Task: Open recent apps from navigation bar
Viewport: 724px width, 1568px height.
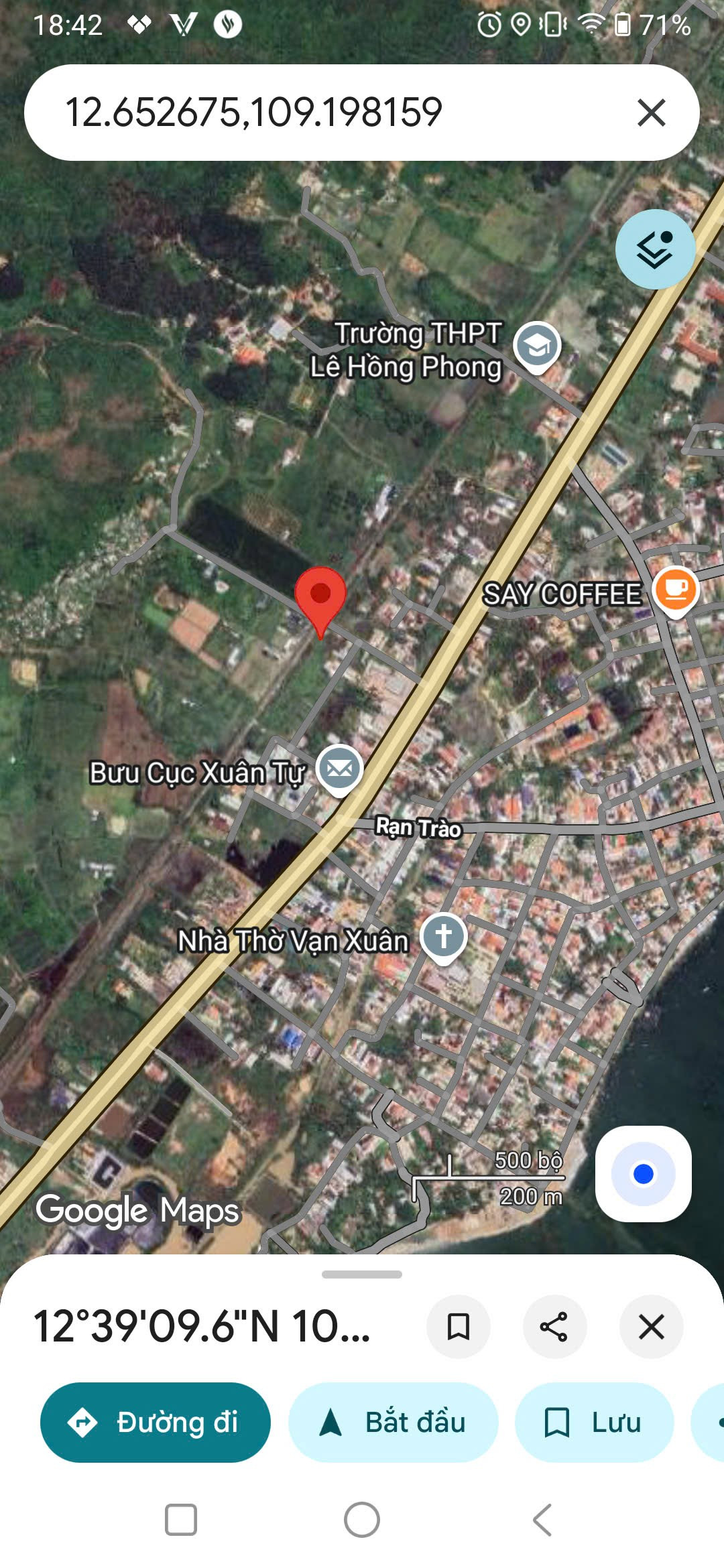Action: [x=181, y=1520]
